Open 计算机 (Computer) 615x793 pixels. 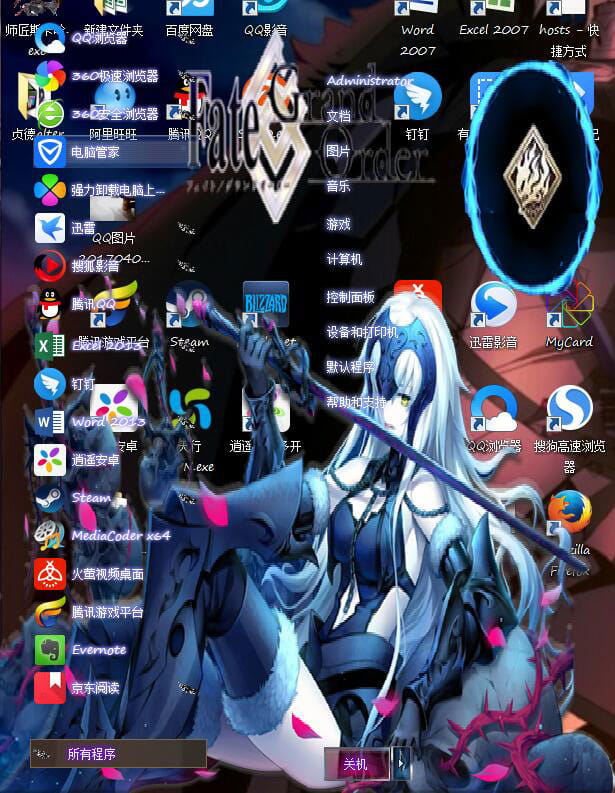coord(343,259)
